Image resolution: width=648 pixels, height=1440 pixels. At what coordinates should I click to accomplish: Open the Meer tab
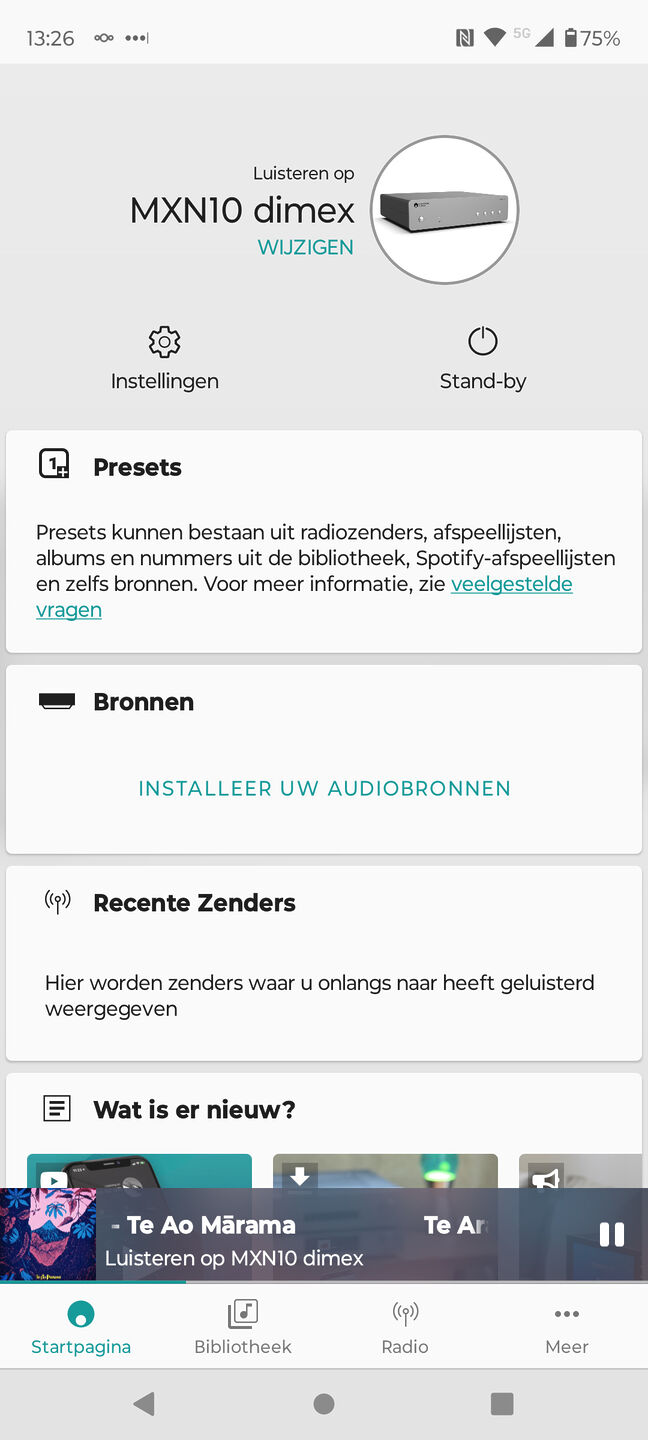coord(567,1326)
